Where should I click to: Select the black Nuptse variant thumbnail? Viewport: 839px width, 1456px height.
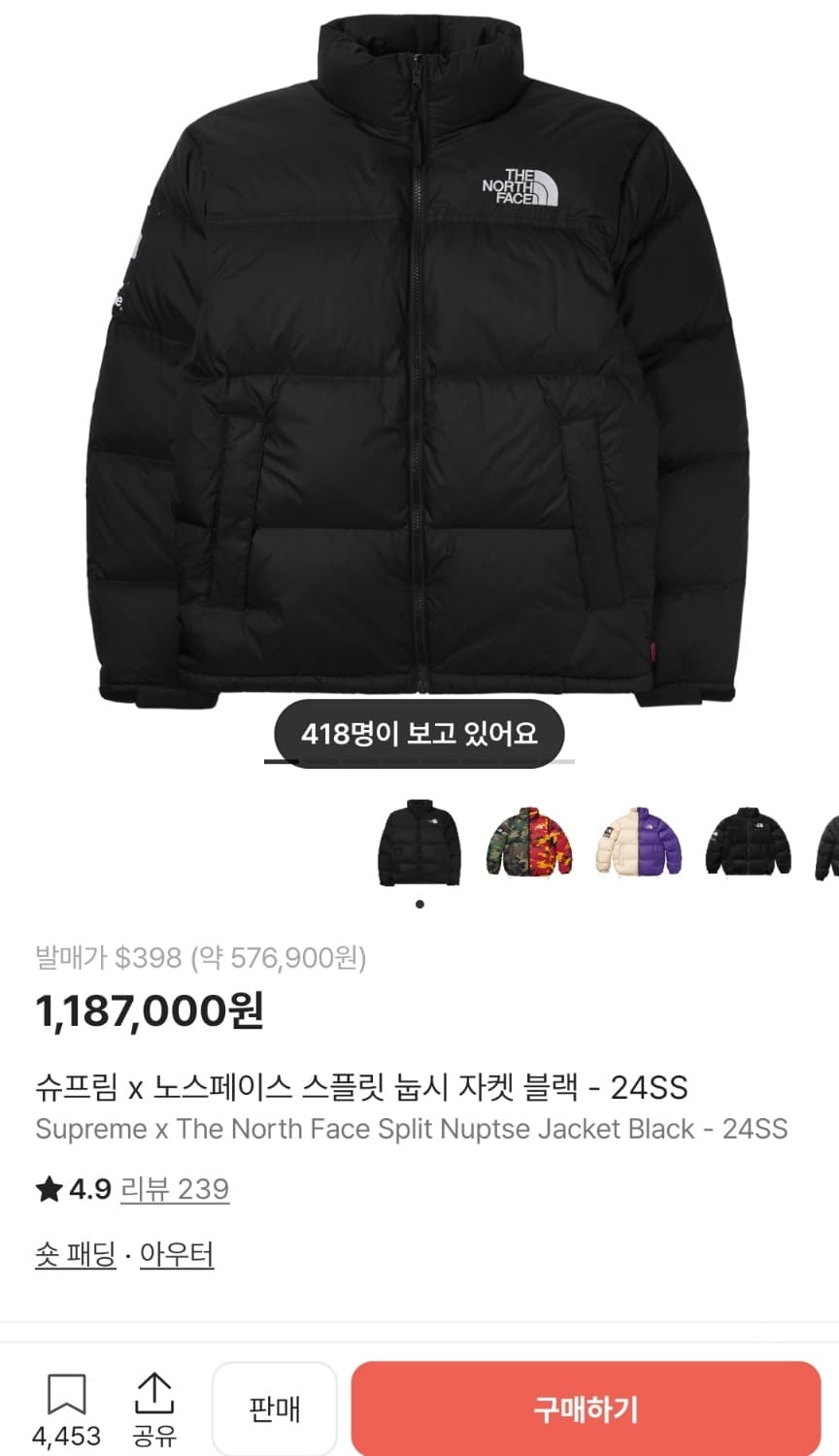(420, 843)
